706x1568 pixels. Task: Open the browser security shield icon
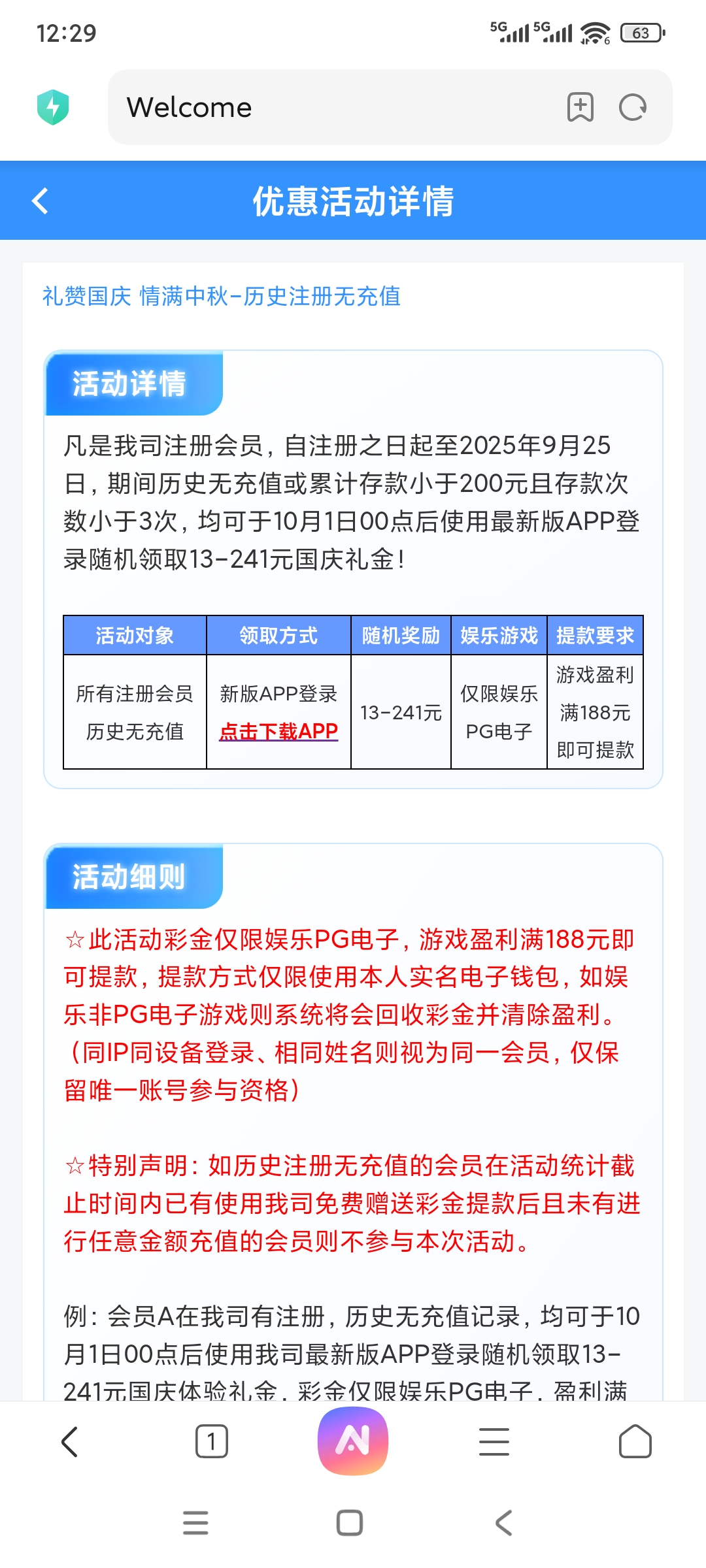[x=53, y=107]
